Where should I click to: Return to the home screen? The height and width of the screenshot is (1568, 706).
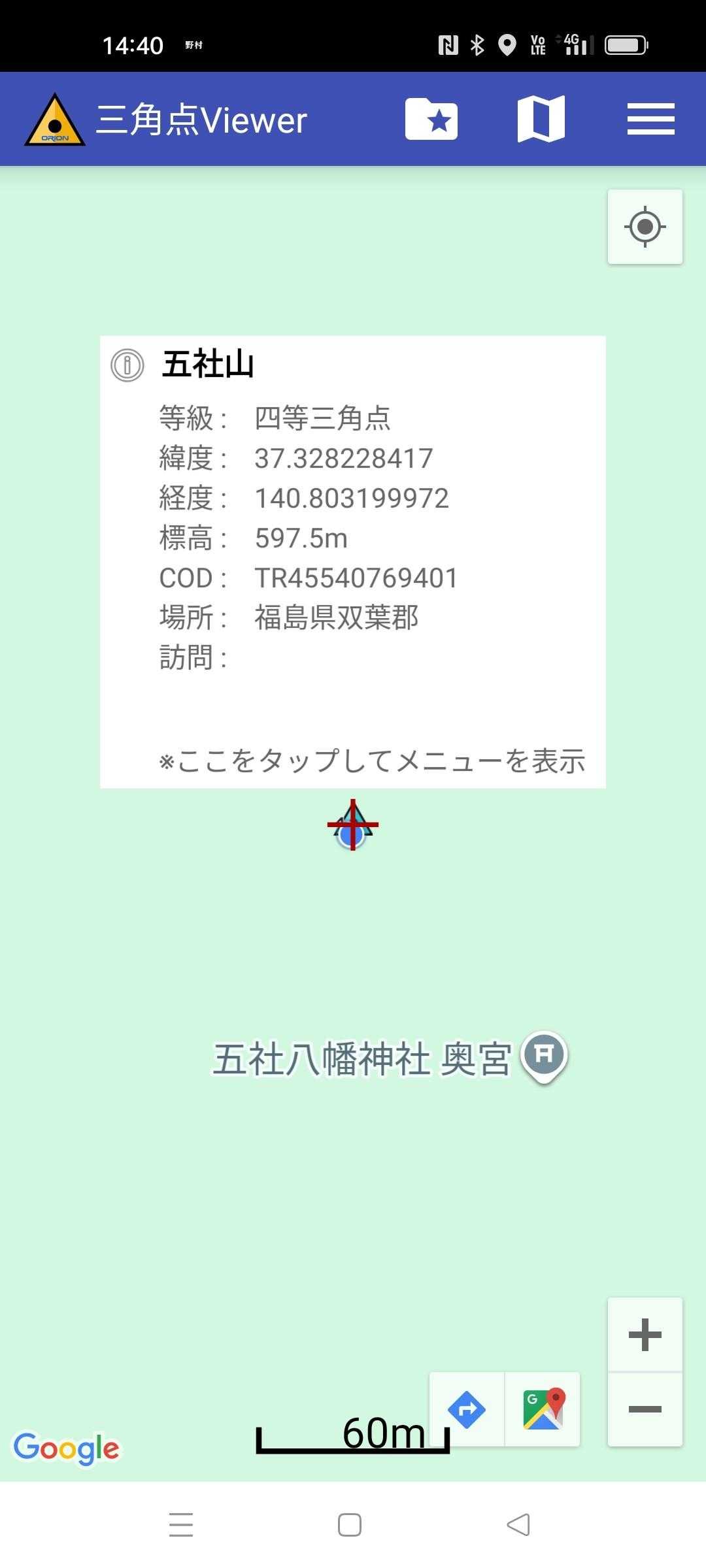click(x=350, y=1525)
